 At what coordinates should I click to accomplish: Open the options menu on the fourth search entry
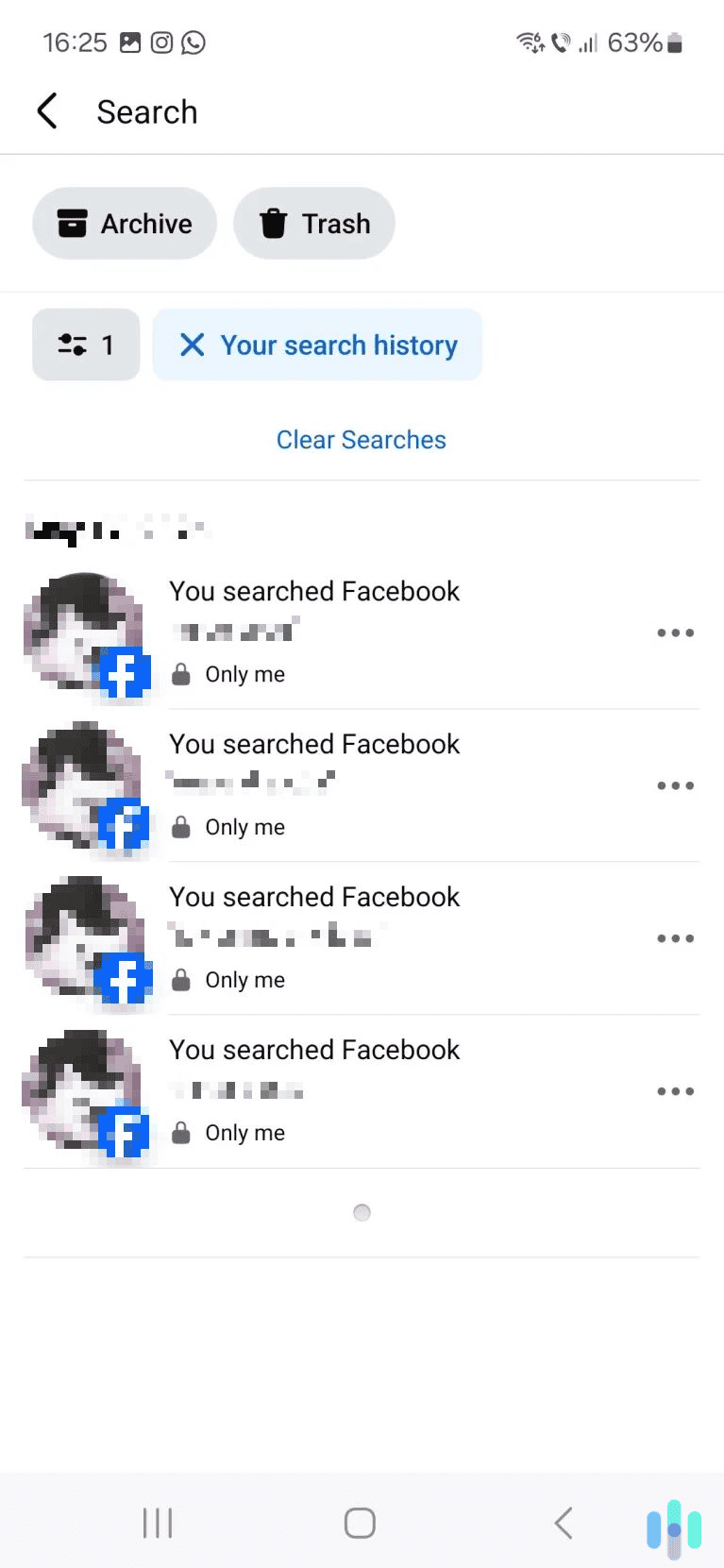tap(675, 1091)
